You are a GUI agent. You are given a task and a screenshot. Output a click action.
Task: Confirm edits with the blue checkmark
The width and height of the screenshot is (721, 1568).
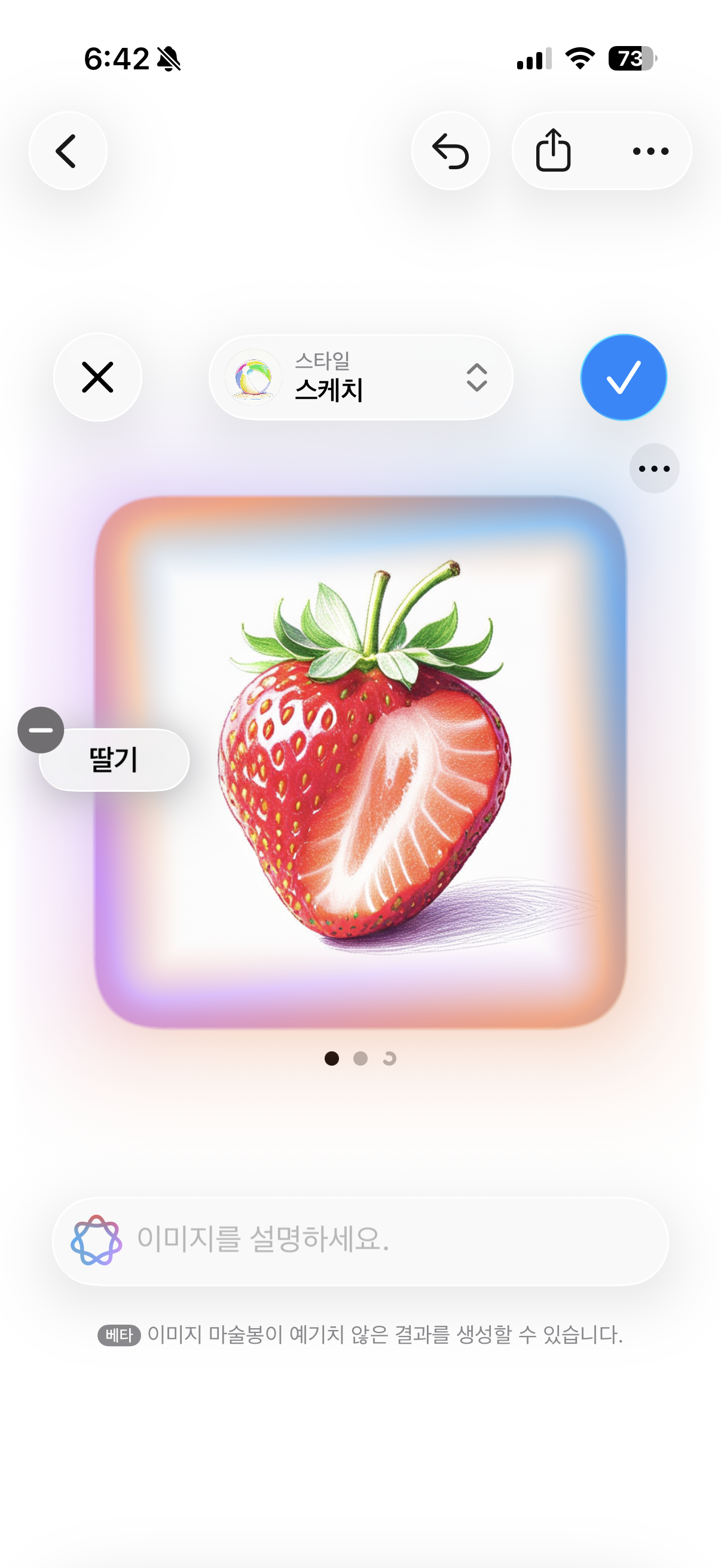[x=623, y=377]
